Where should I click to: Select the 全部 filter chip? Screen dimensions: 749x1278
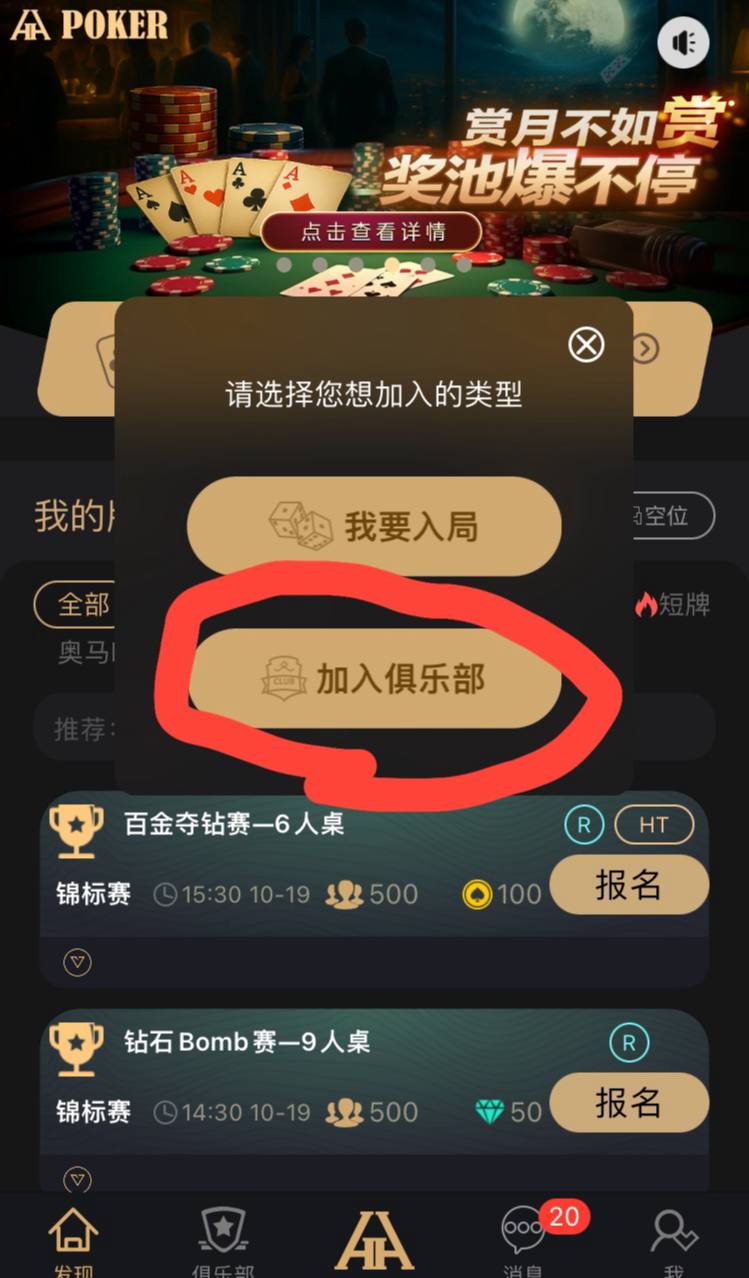(82, 605)
